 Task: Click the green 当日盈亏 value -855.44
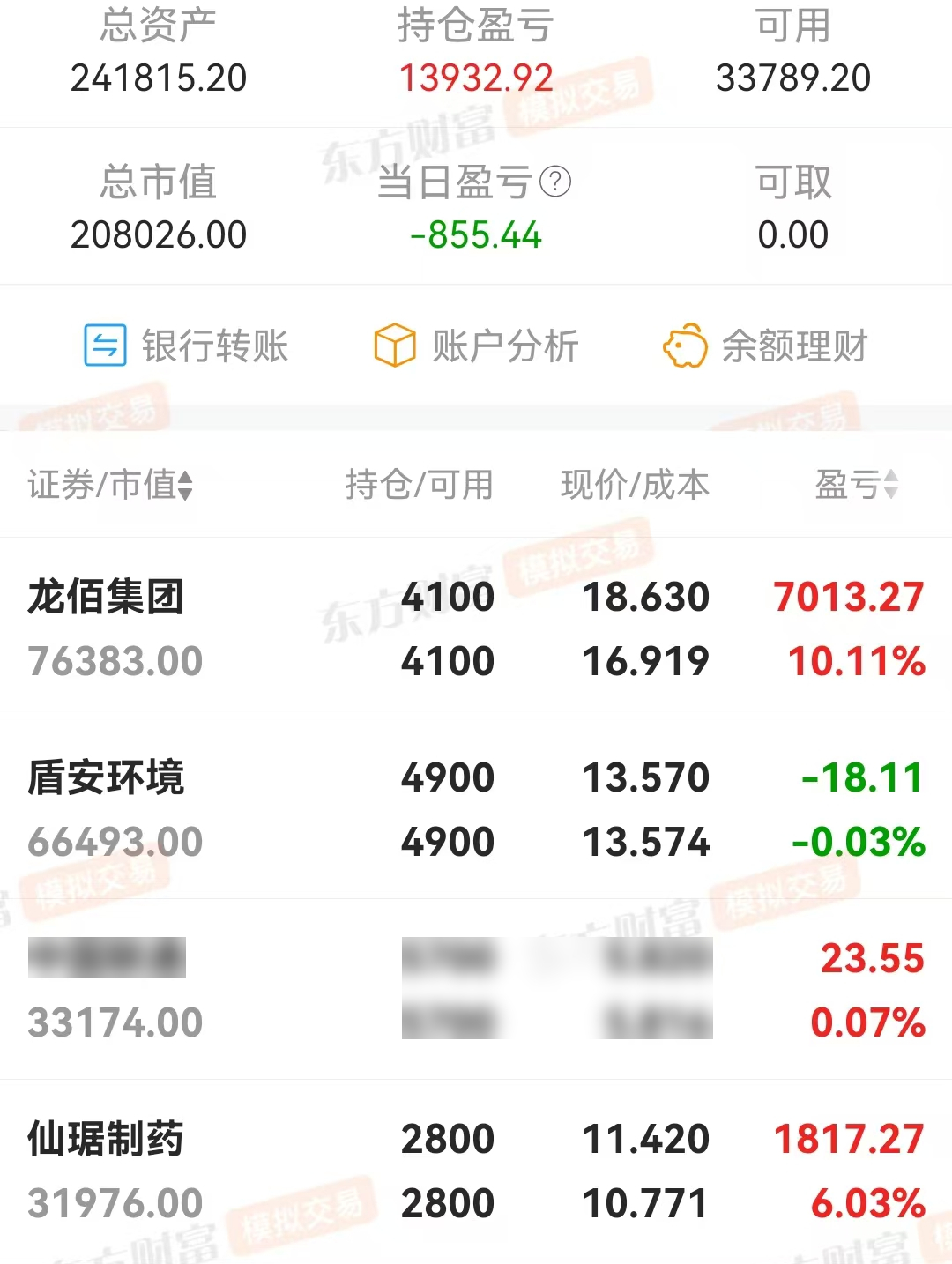pos(476,235)
